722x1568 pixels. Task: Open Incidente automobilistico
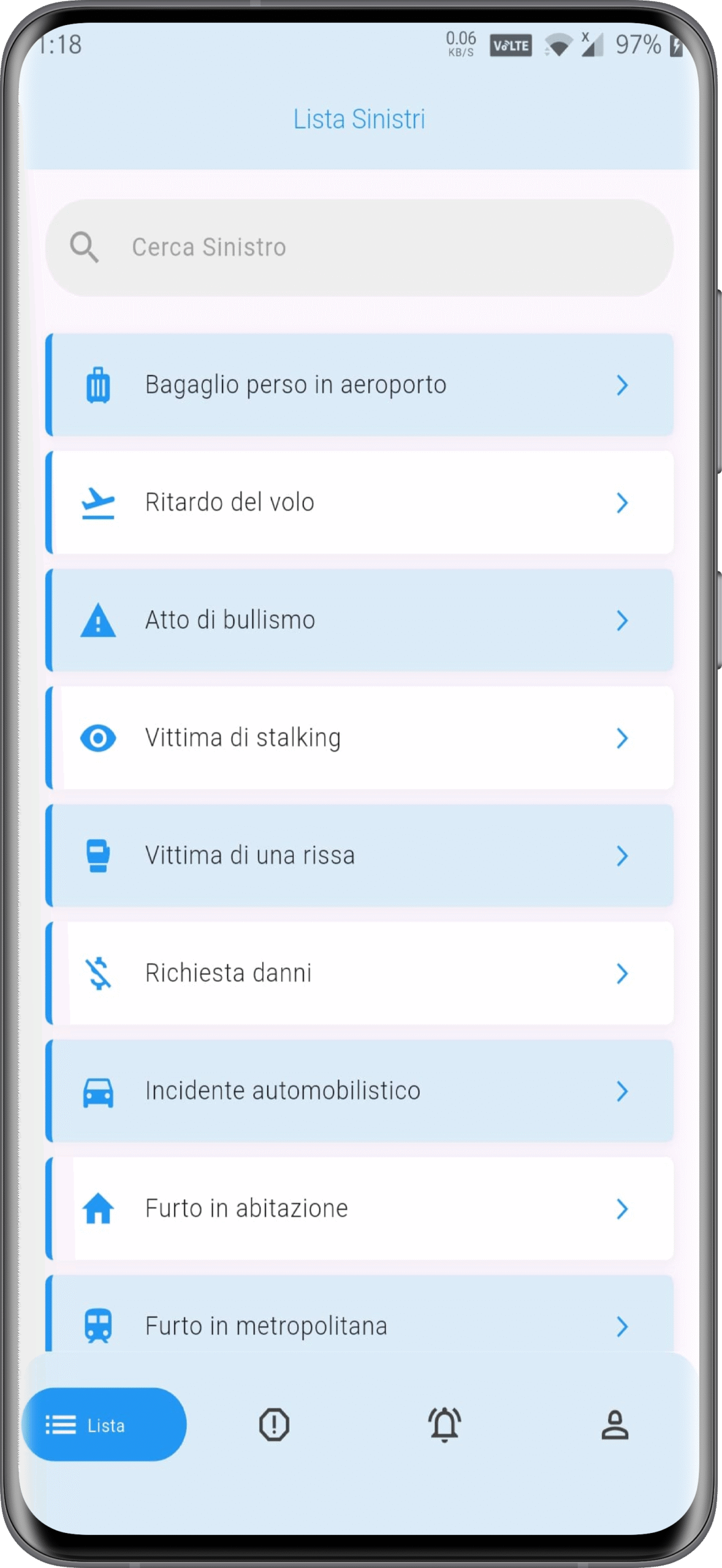pos(359,1090)
